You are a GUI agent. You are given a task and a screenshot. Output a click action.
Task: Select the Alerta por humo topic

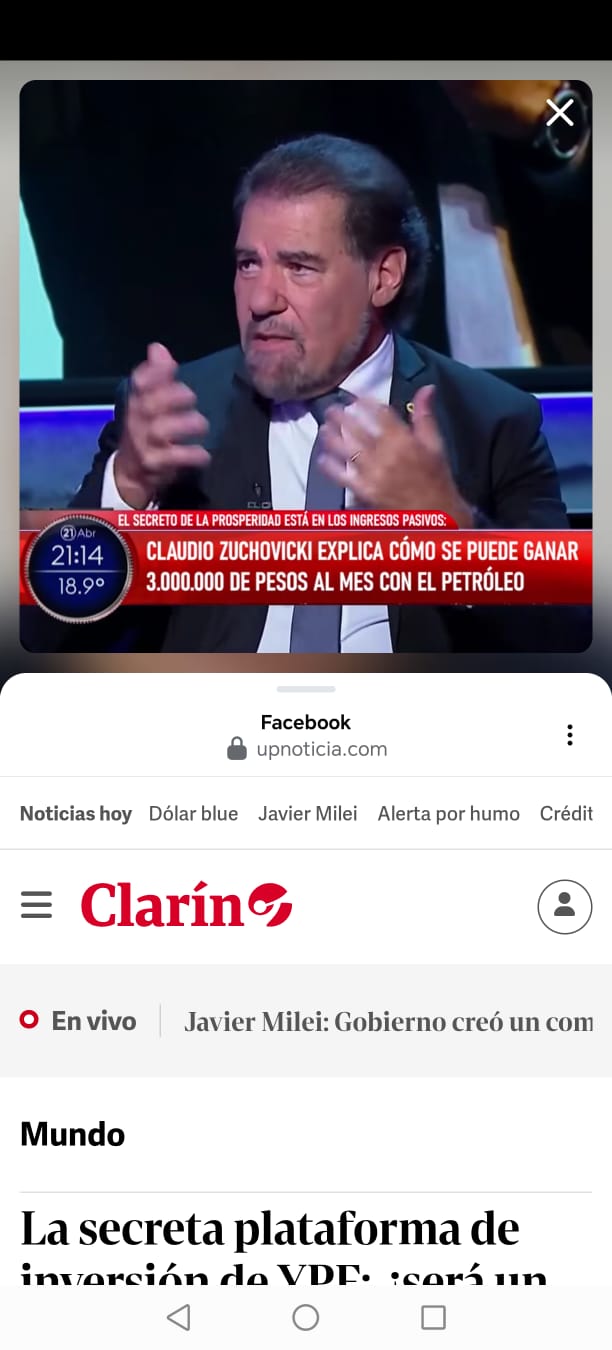tap(448, 813)
